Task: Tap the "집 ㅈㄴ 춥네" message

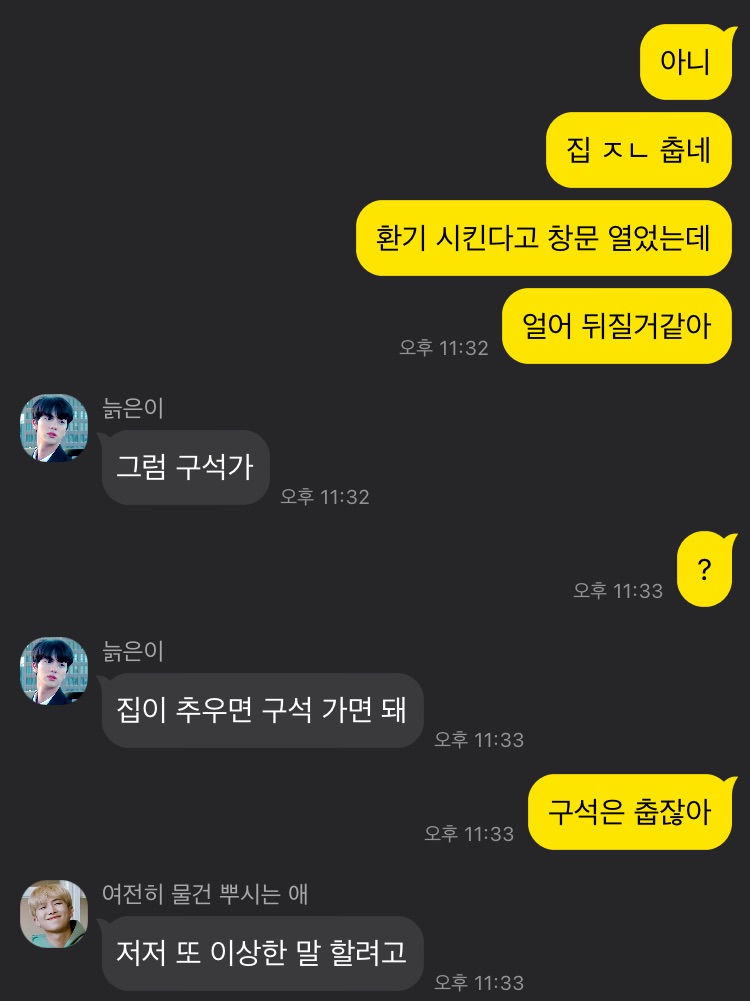Action: (x=638, y=151)
